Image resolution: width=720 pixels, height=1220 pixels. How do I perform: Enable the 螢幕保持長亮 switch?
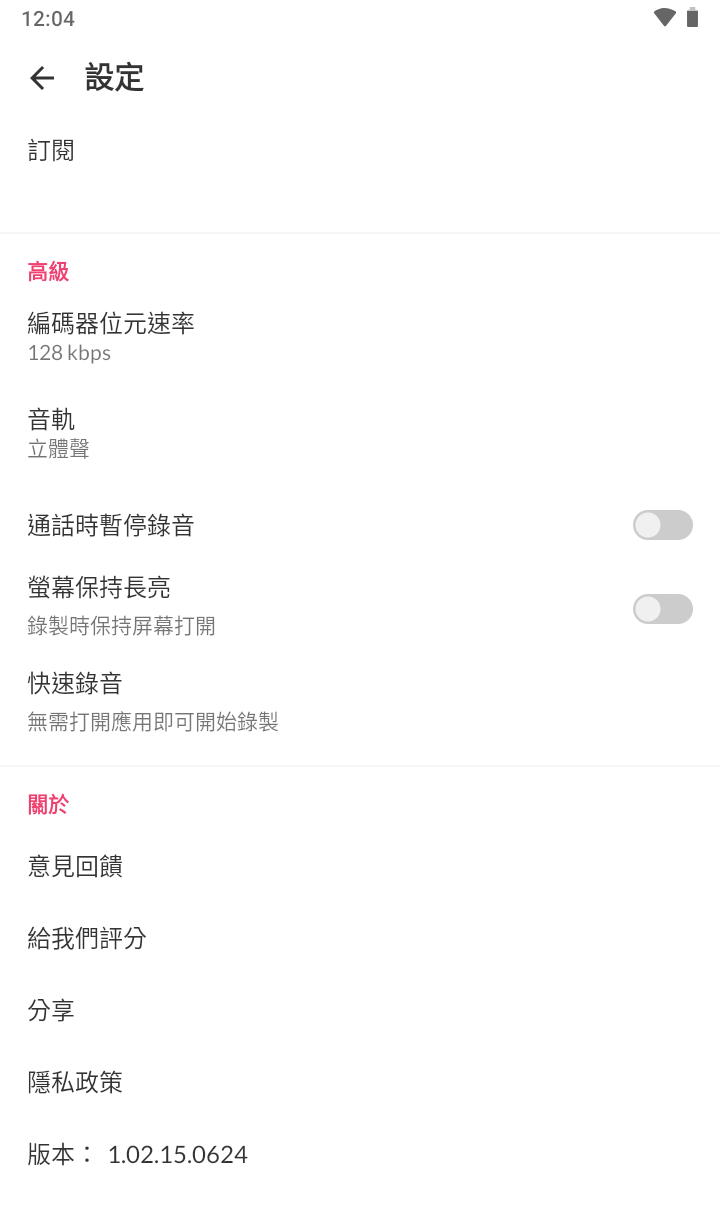click(662, 609)
